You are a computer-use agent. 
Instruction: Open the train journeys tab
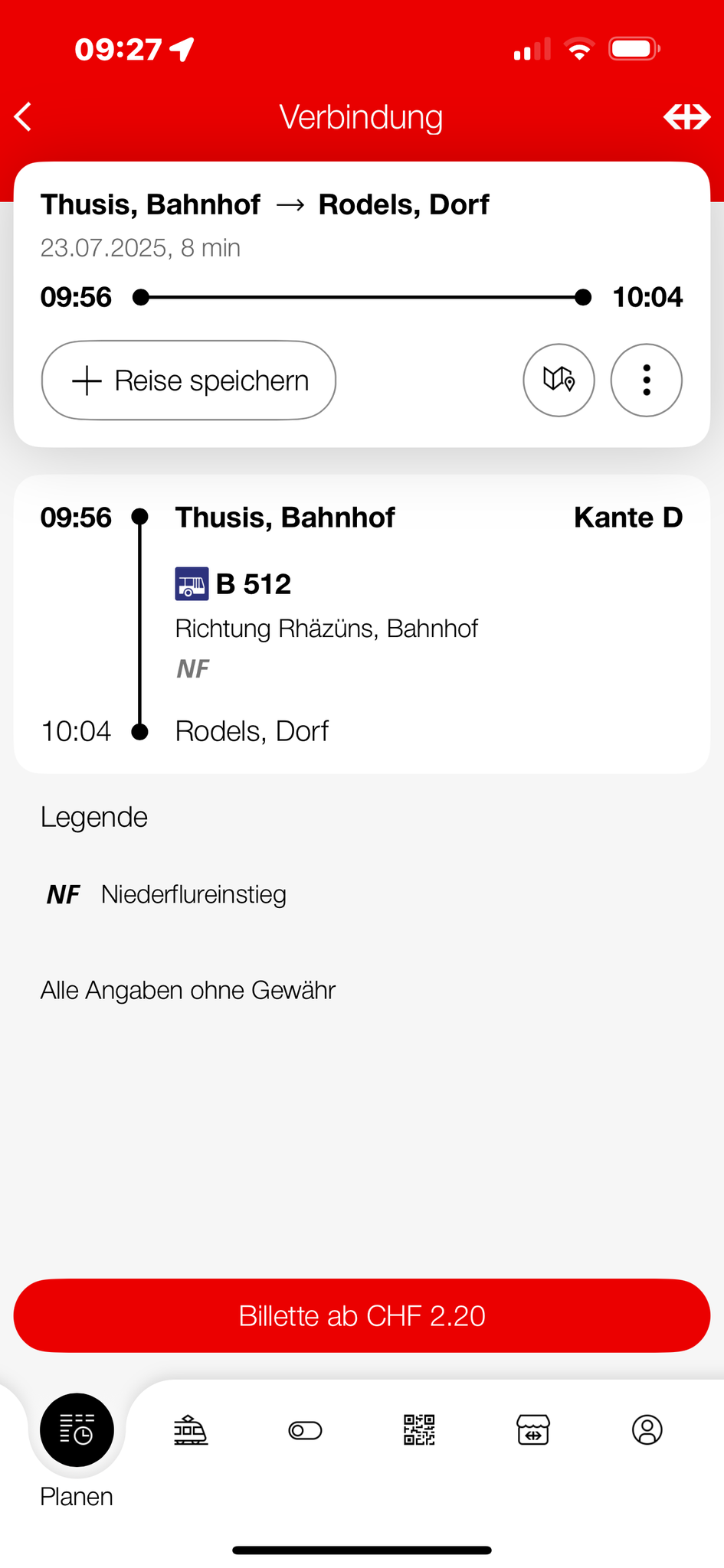click(191, 1430)
